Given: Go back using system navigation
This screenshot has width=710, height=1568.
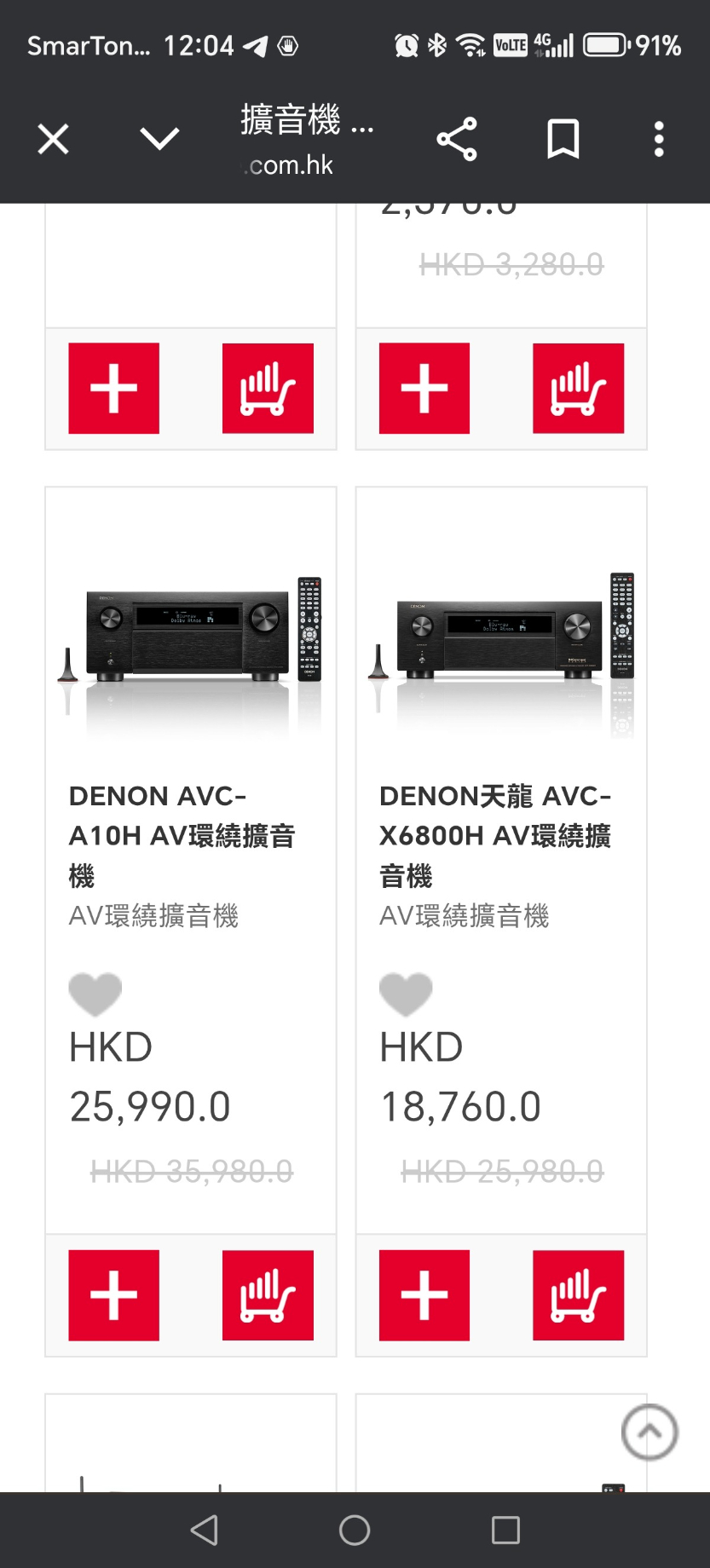Looking at the screenshot, I should (x=205, y=1531).
